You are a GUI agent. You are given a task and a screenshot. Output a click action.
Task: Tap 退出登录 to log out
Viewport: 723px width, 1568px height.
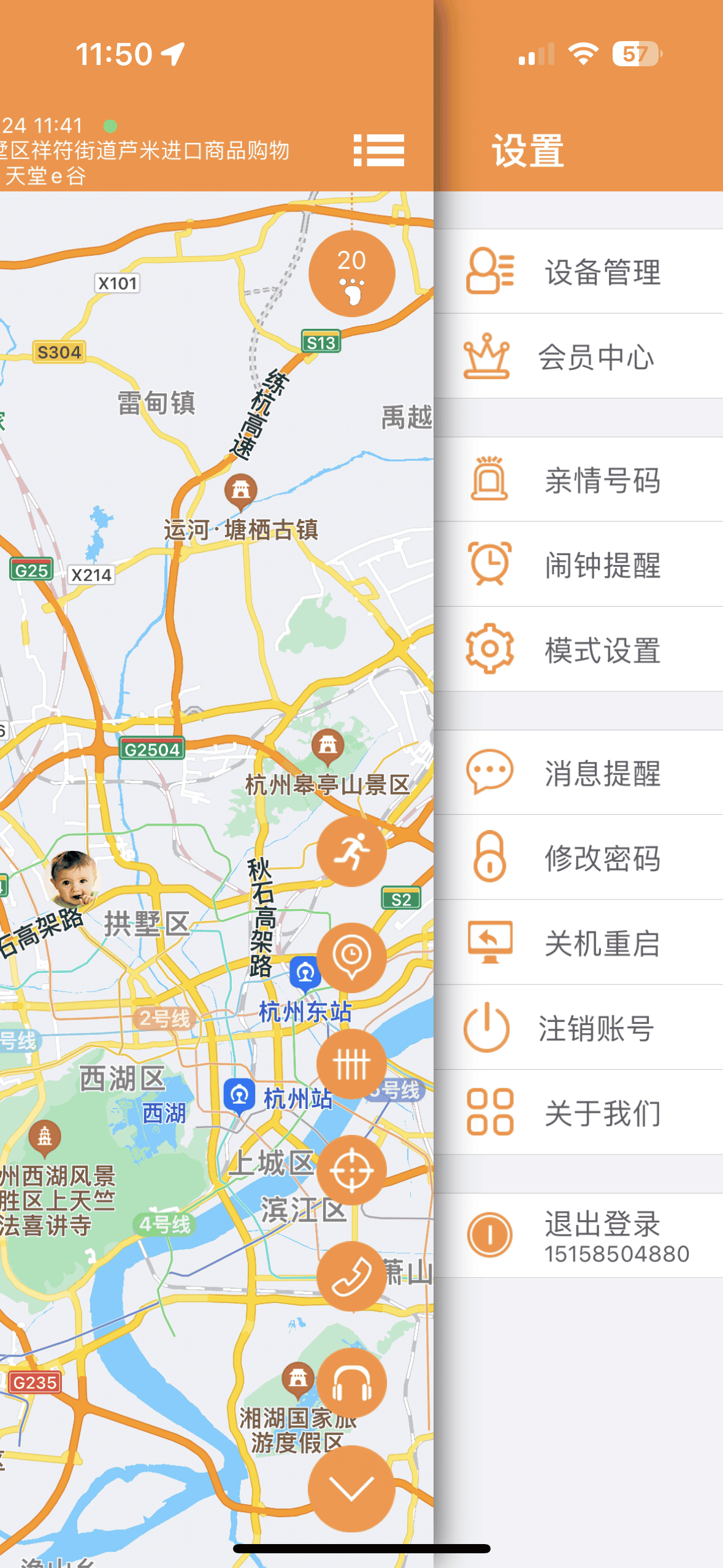(x=580, y=1236)
